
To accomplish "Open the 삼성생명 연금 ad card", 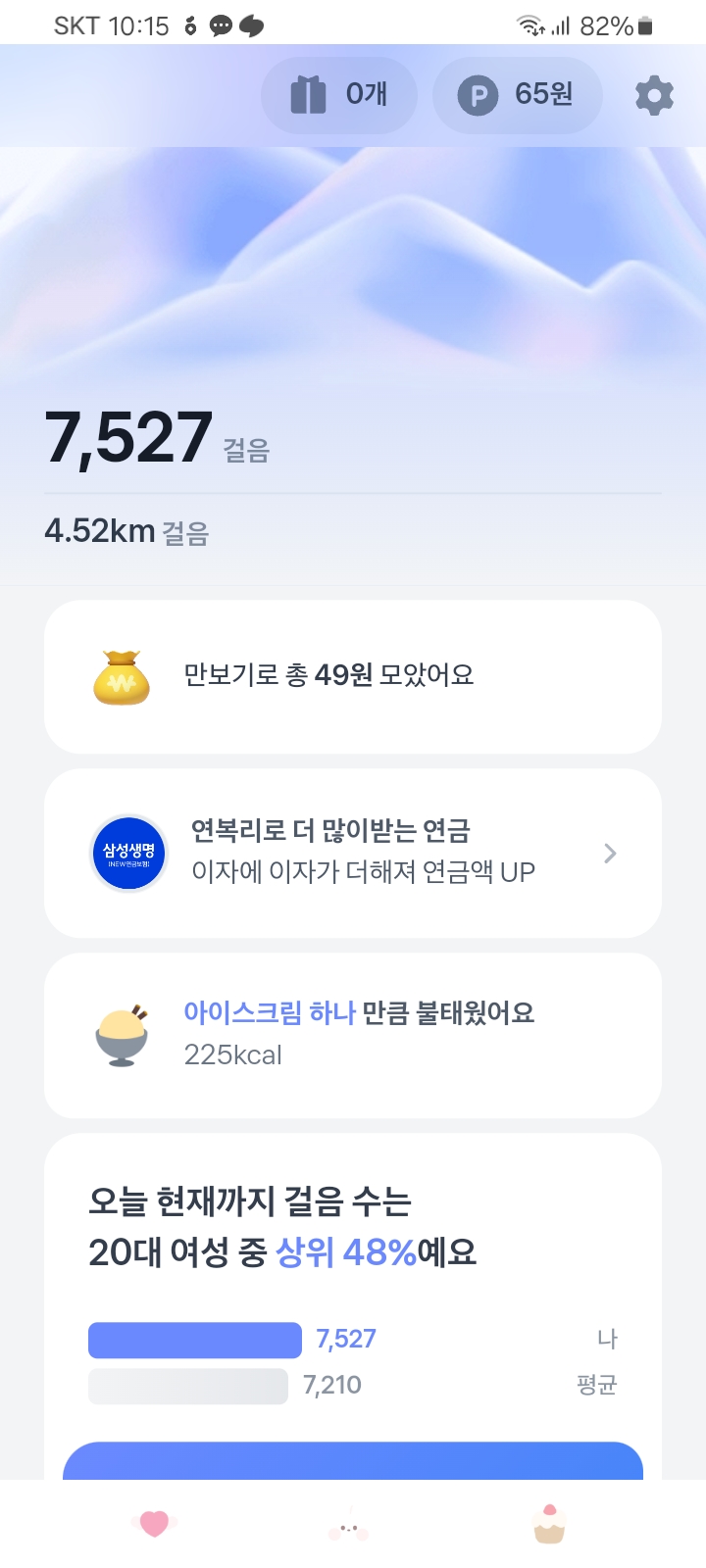I will coord(353,853).
